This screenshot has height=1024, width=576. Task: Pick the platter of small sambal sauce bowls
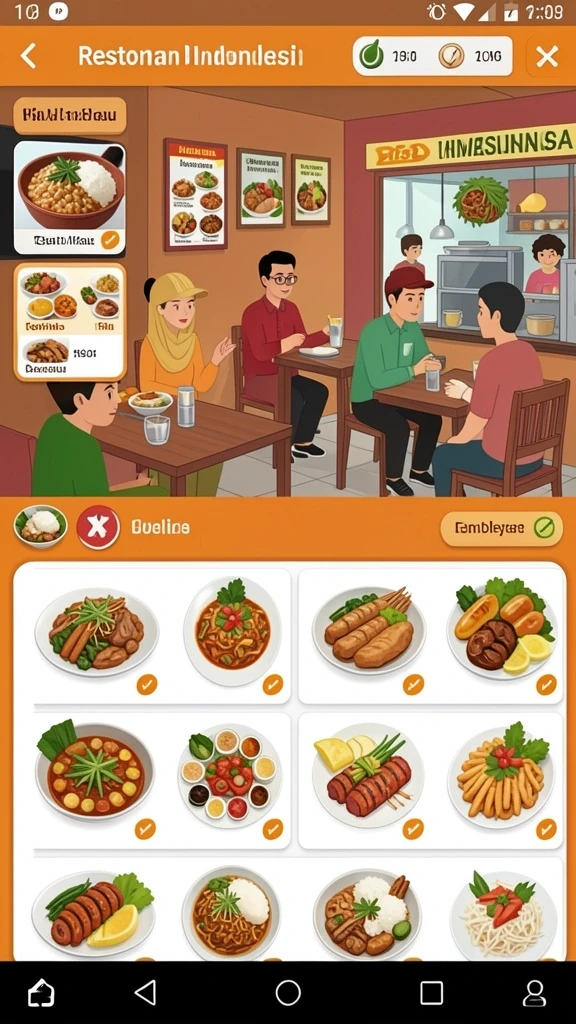[229, 775]
